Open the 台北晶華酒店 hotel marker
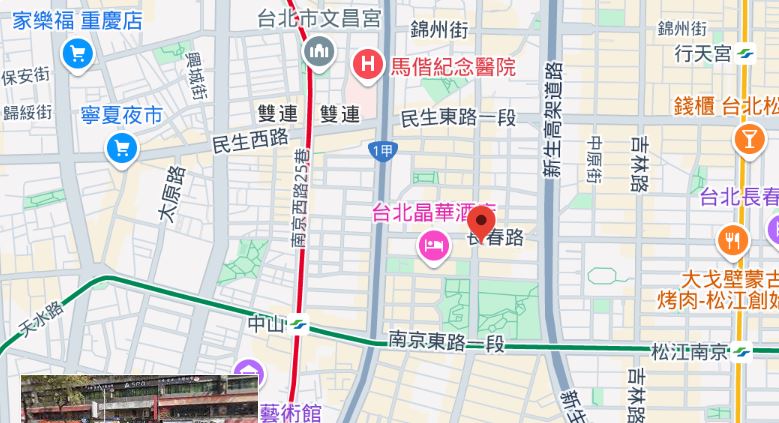The width and height of the screenshot is (779, 423). (433, 244)
